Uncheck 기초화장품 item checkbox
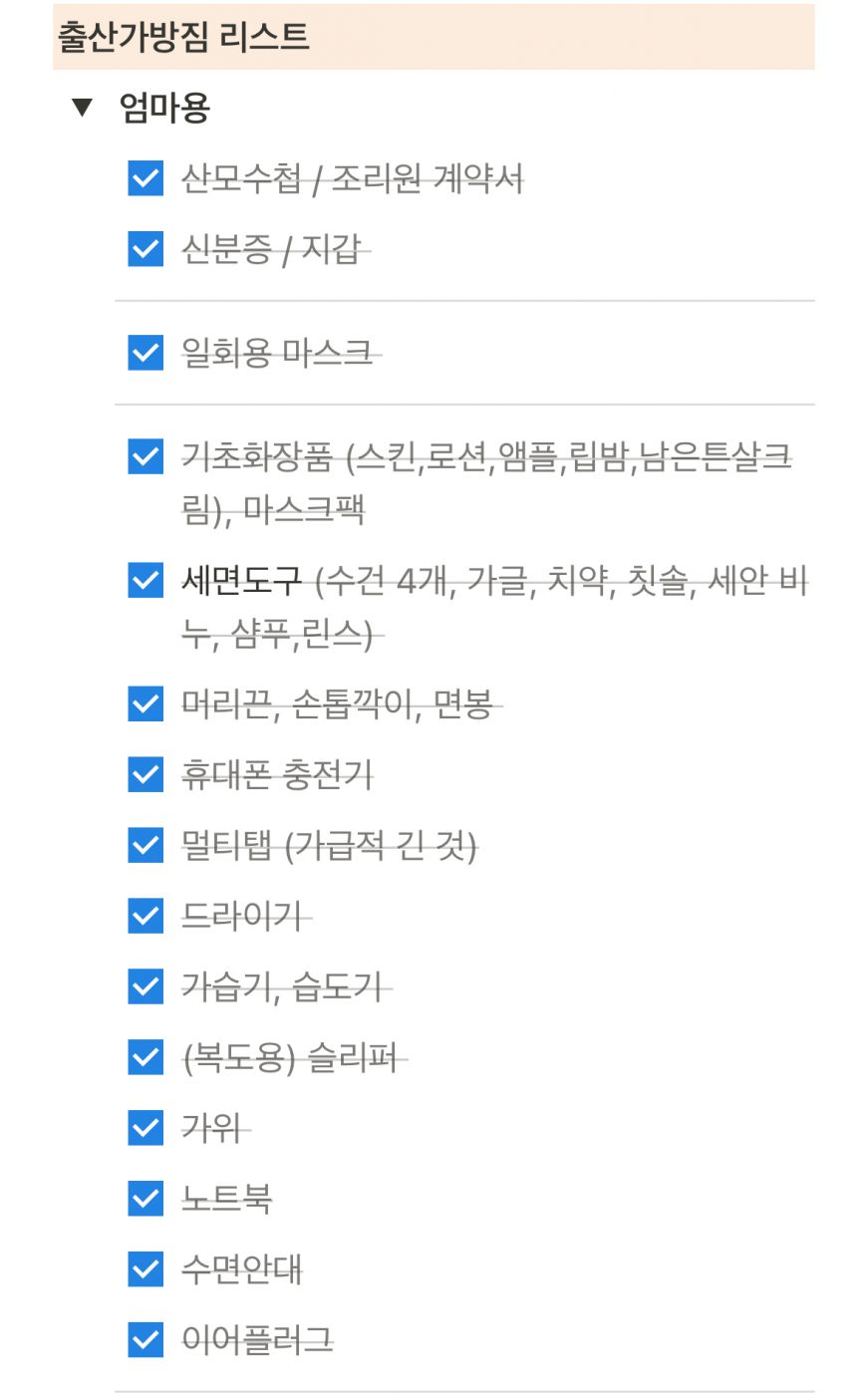The height and width of the screenshot is (1395, 868). (x=145, y=456)
